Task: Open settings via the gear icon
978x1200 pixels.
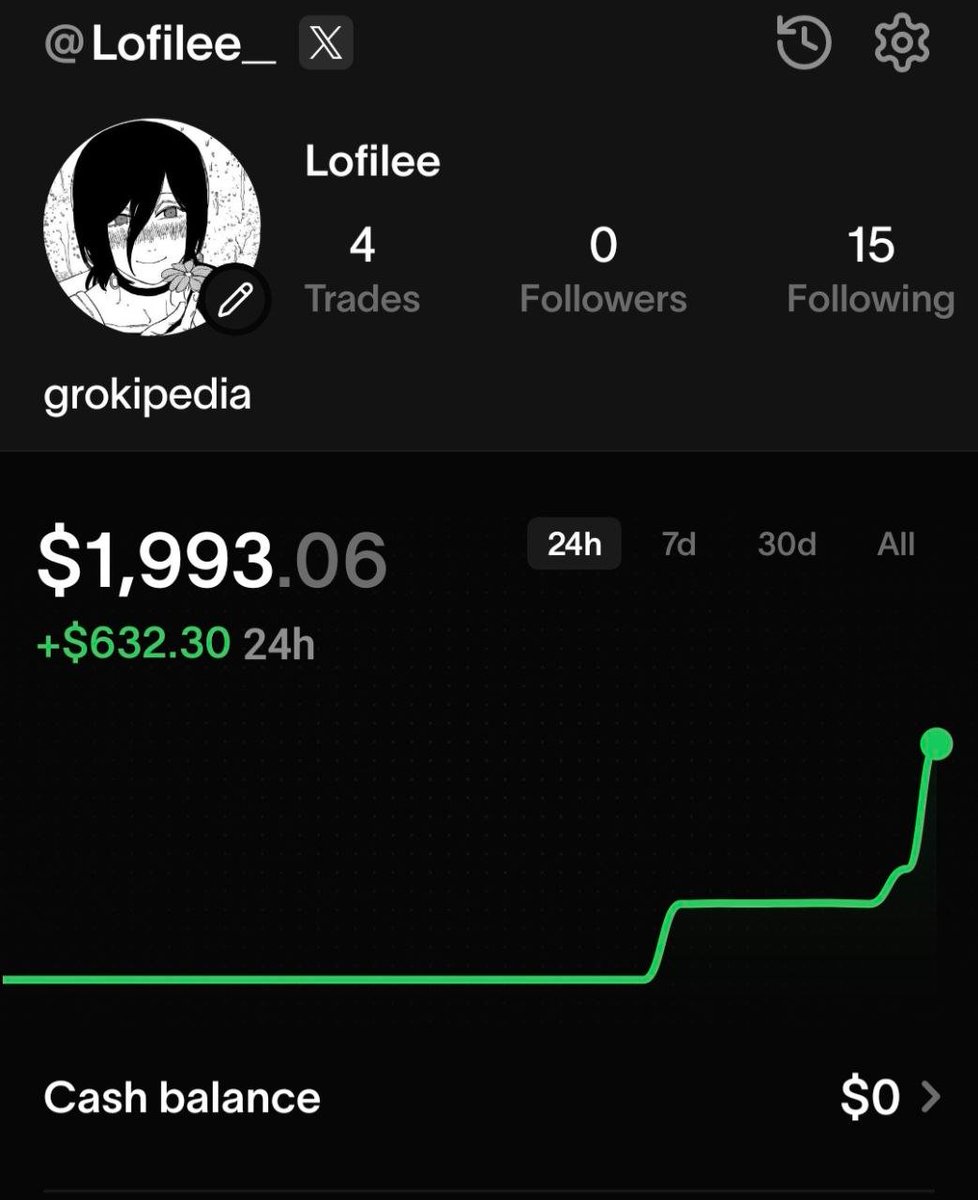Action: (x=902, y=44)
